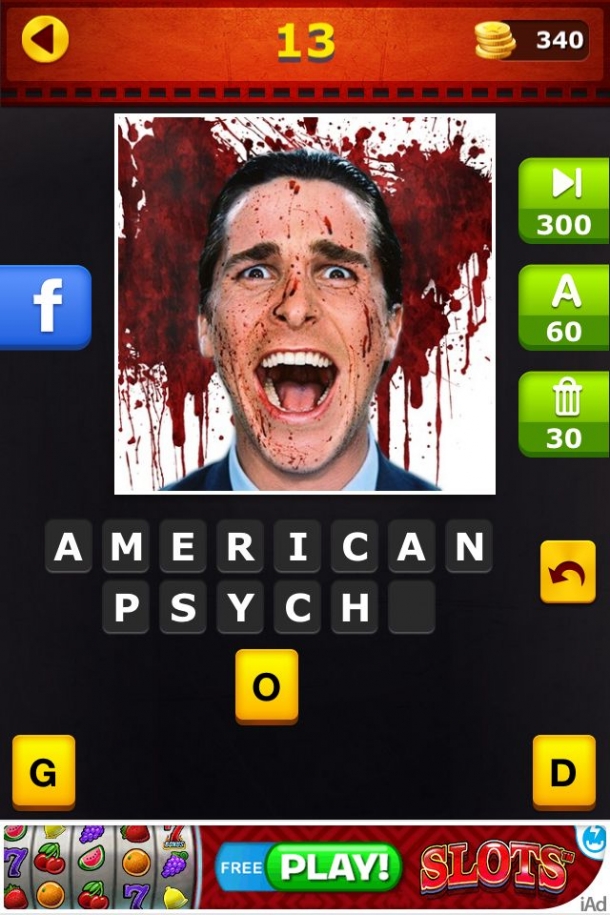Select the letter G tile
This screenshot has height=915, width=610.
(43, 772)
